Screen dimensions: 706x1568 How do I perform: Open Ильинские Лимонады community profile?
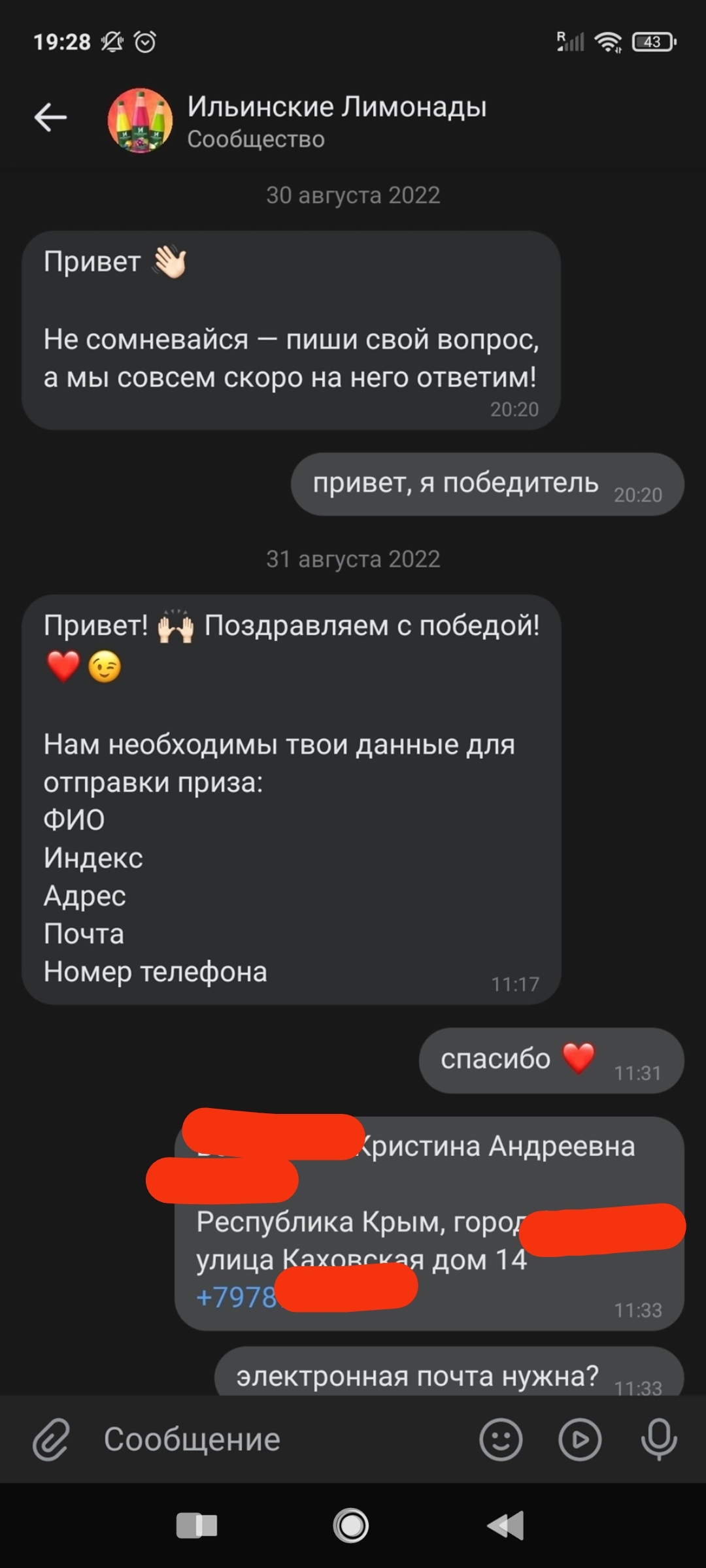click(336, 120)
